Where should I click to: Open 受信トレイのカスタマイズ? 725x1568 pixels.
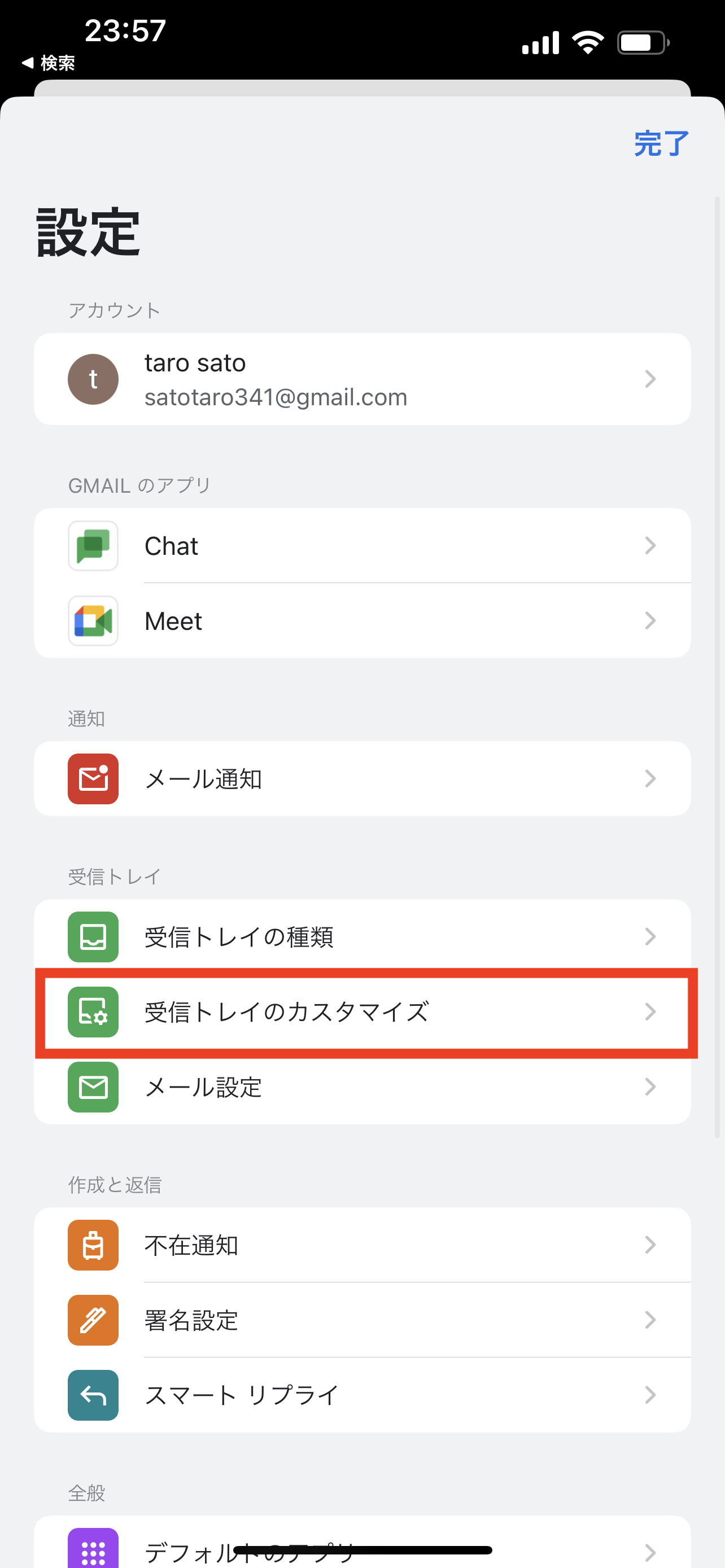point(362,1011)
